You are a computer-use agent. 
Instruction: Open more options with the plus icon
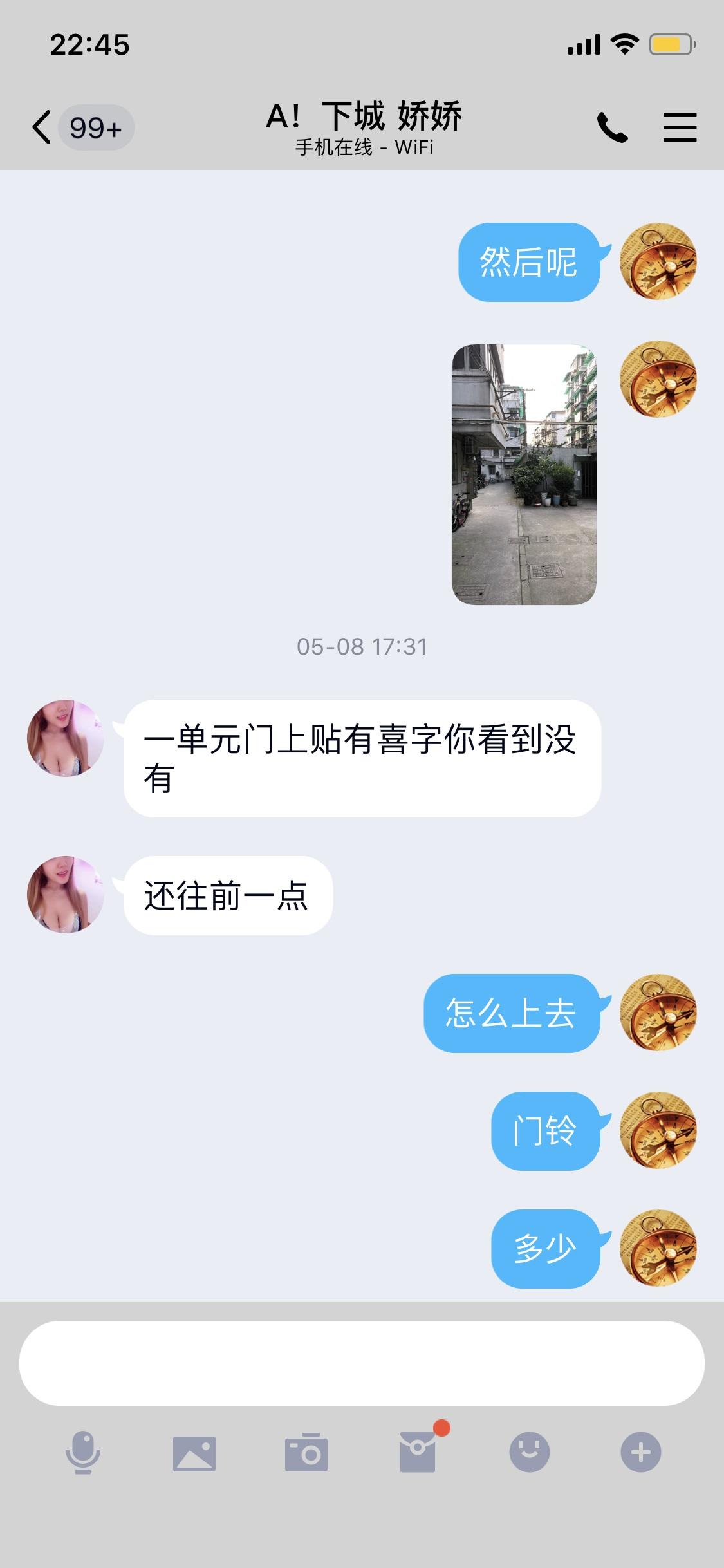[x=640, y=1452]
